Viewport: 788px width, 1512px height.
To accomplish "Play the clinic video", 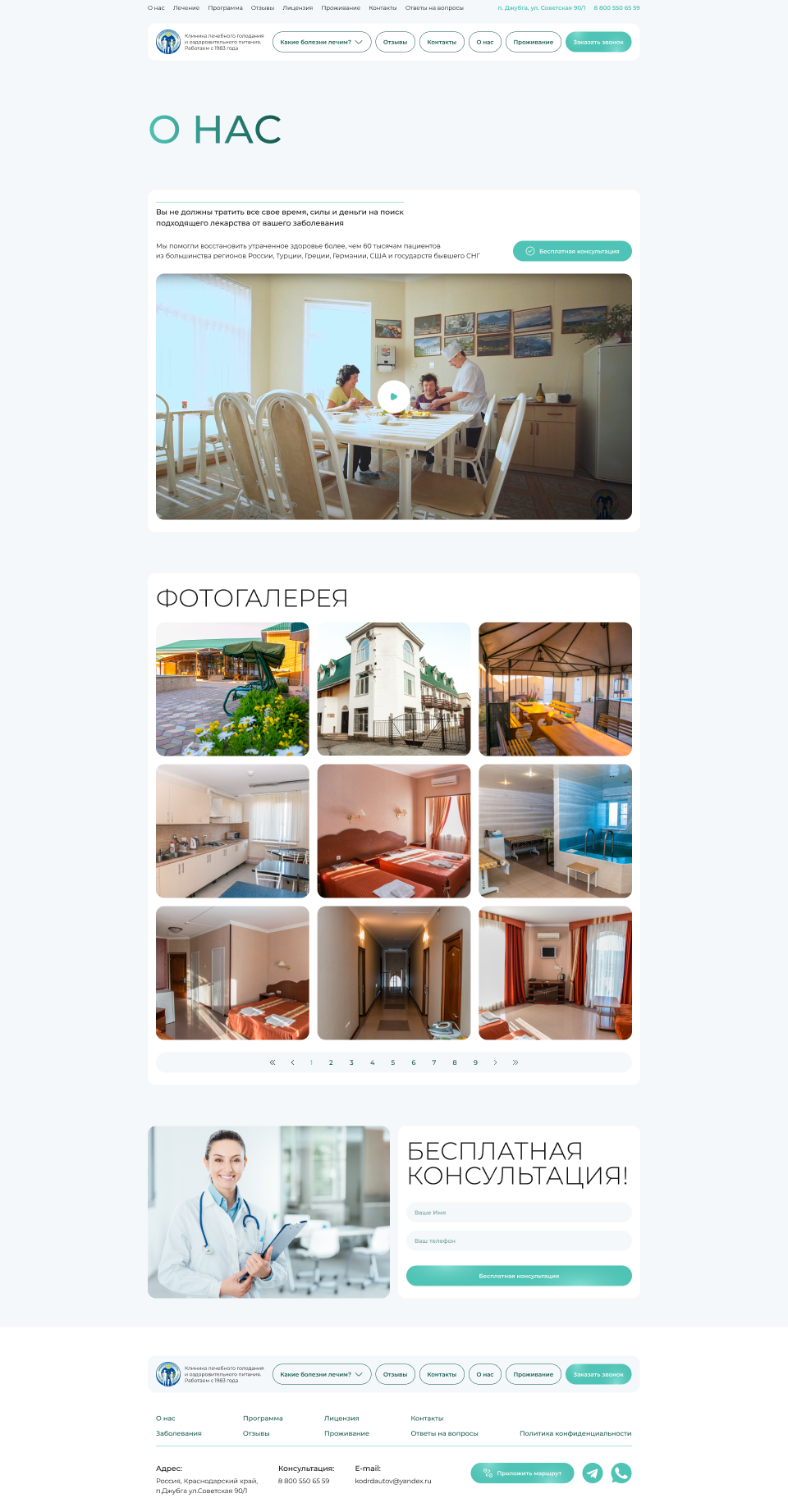I will pyautogui.click(x=393, y=396).
